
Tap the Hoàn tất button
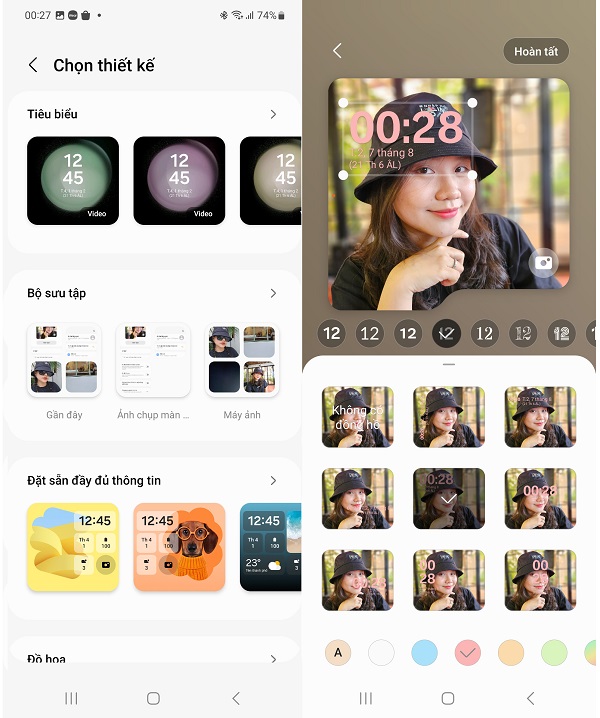(535, 51)
